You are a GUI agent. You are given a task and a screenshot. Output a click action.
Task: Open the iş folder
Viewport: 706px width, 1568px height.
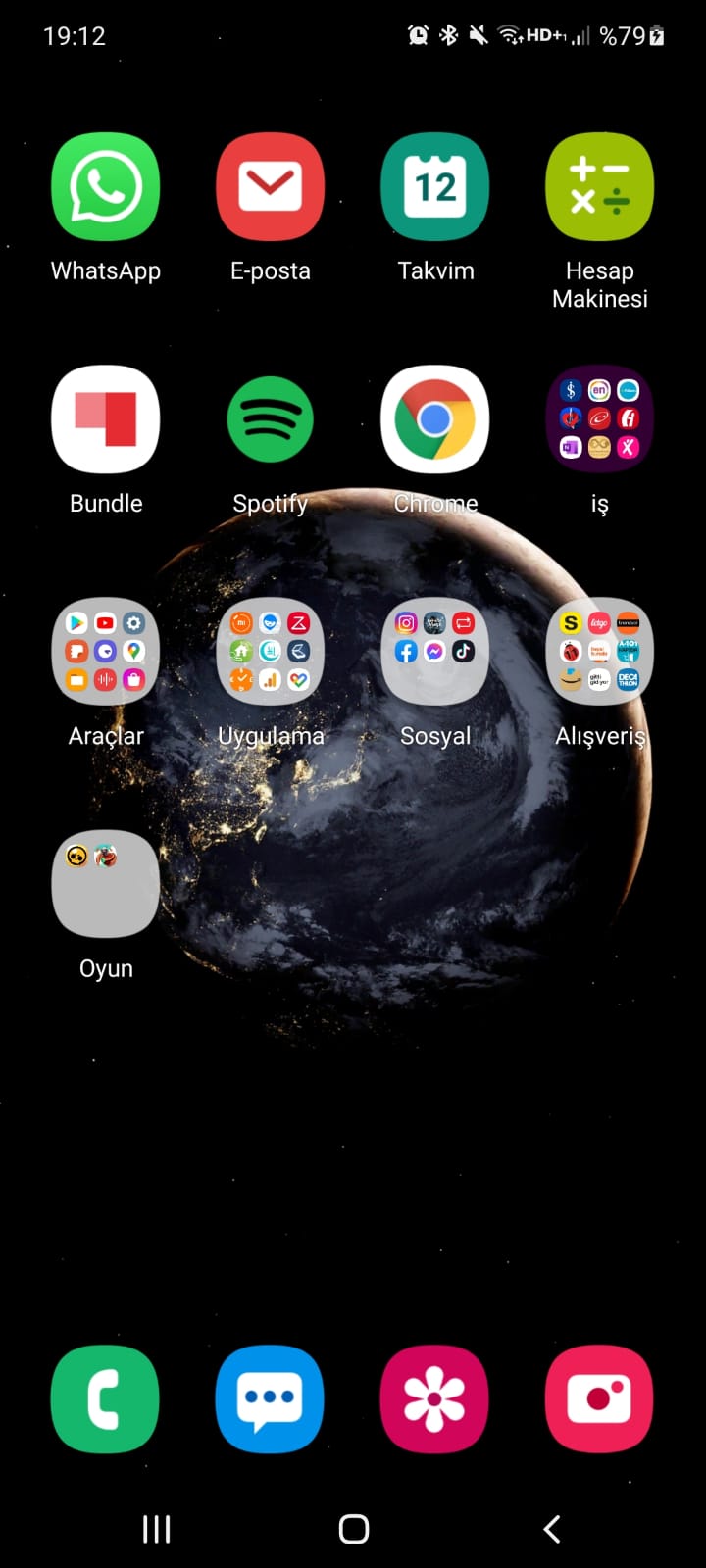[600, 419]
